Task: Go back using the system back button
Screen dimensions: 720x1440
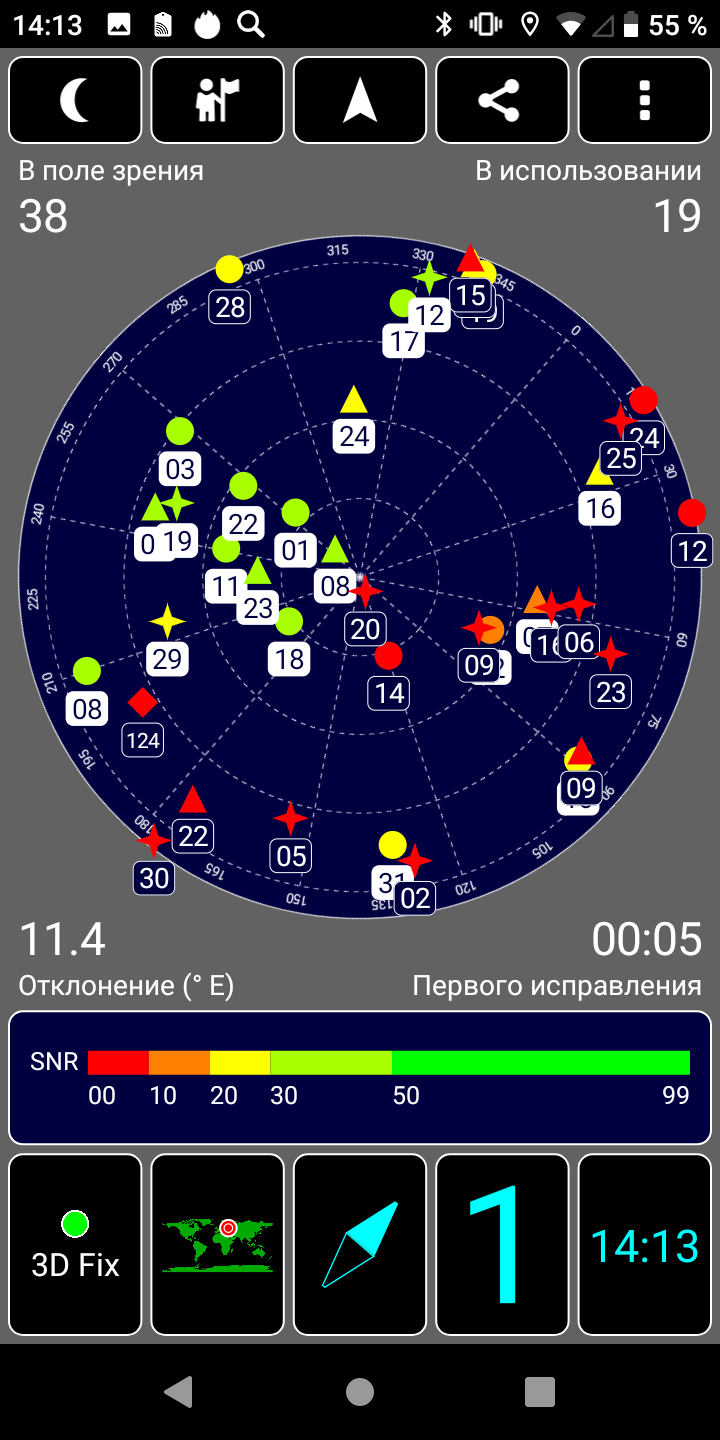Action: [179, 1391]
